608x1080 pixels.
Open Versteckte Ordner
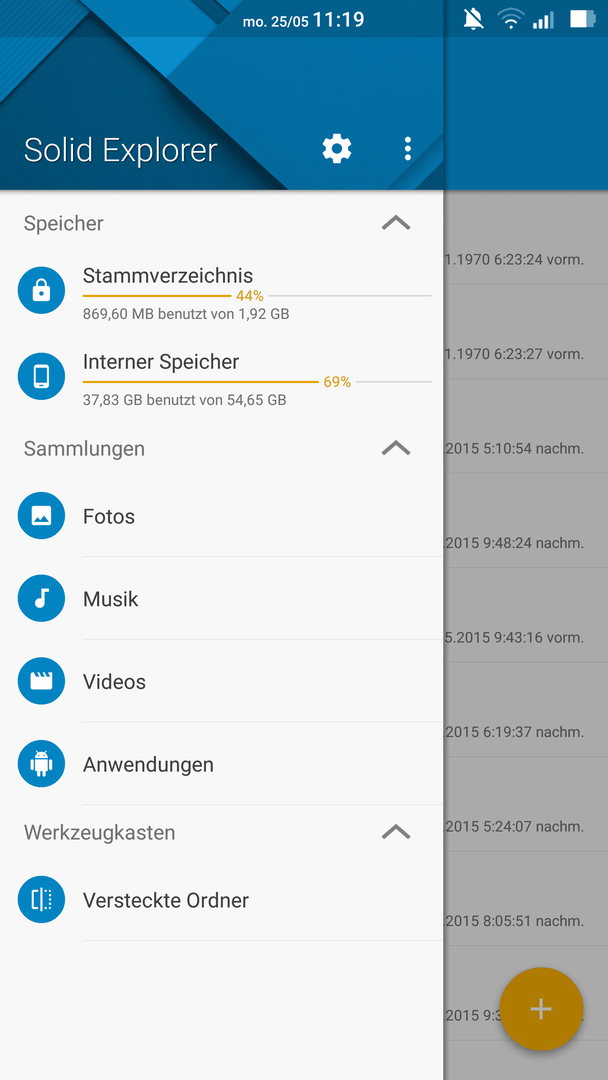tap(222, 900)
